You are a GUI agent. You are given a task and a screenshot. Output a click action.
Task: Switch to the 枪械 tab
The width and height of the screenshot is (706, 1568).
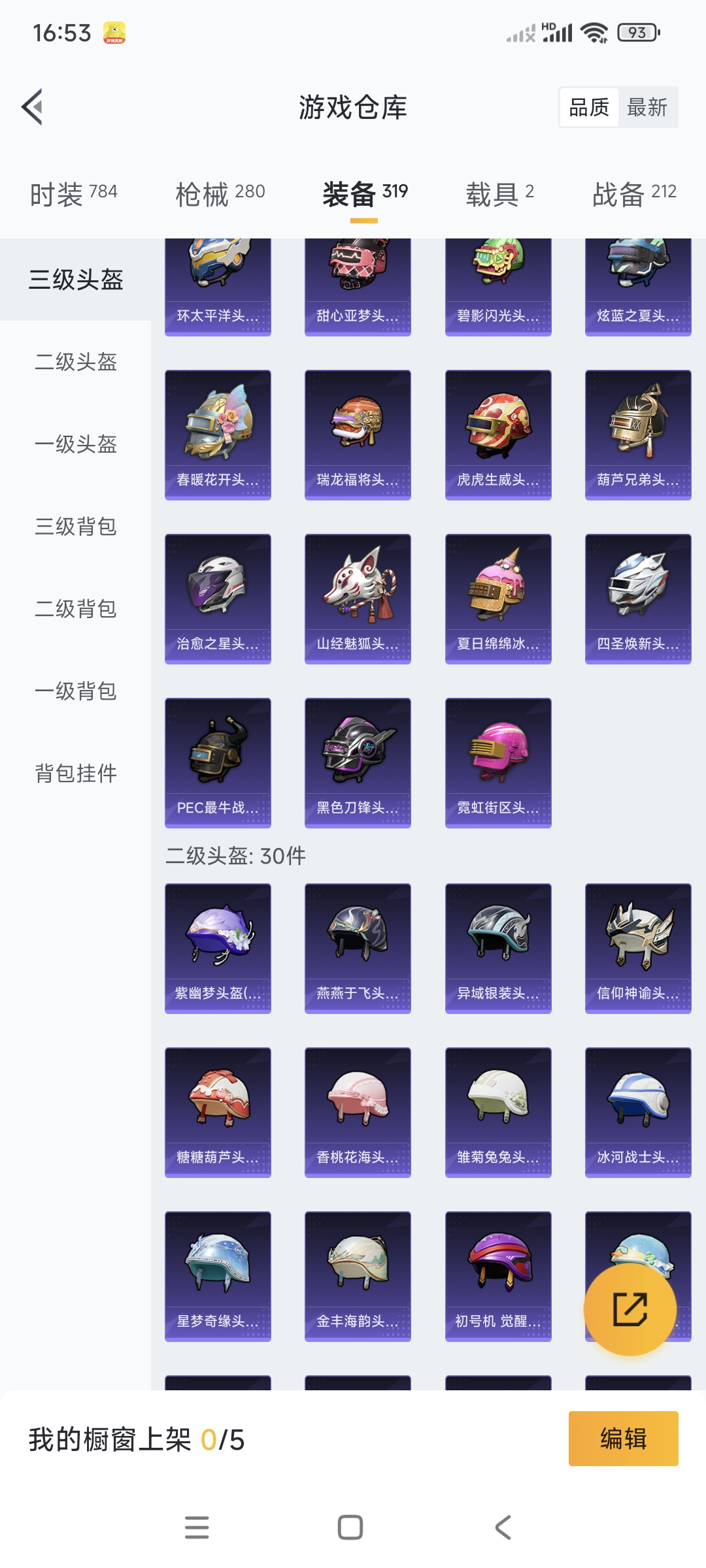(220, 194)
